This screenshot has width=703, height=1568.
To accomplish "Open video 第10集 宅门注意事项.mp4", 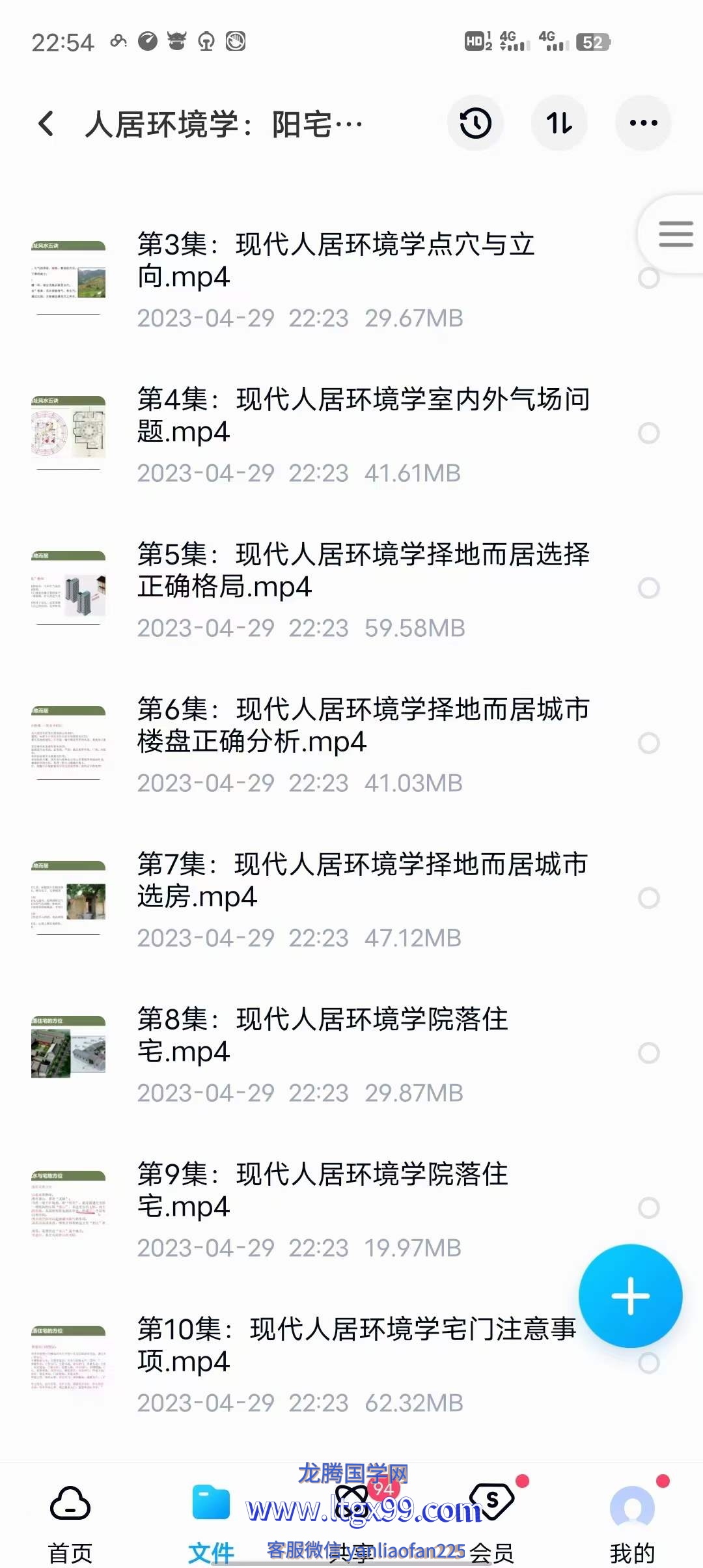I will [x=356, y=1345].
